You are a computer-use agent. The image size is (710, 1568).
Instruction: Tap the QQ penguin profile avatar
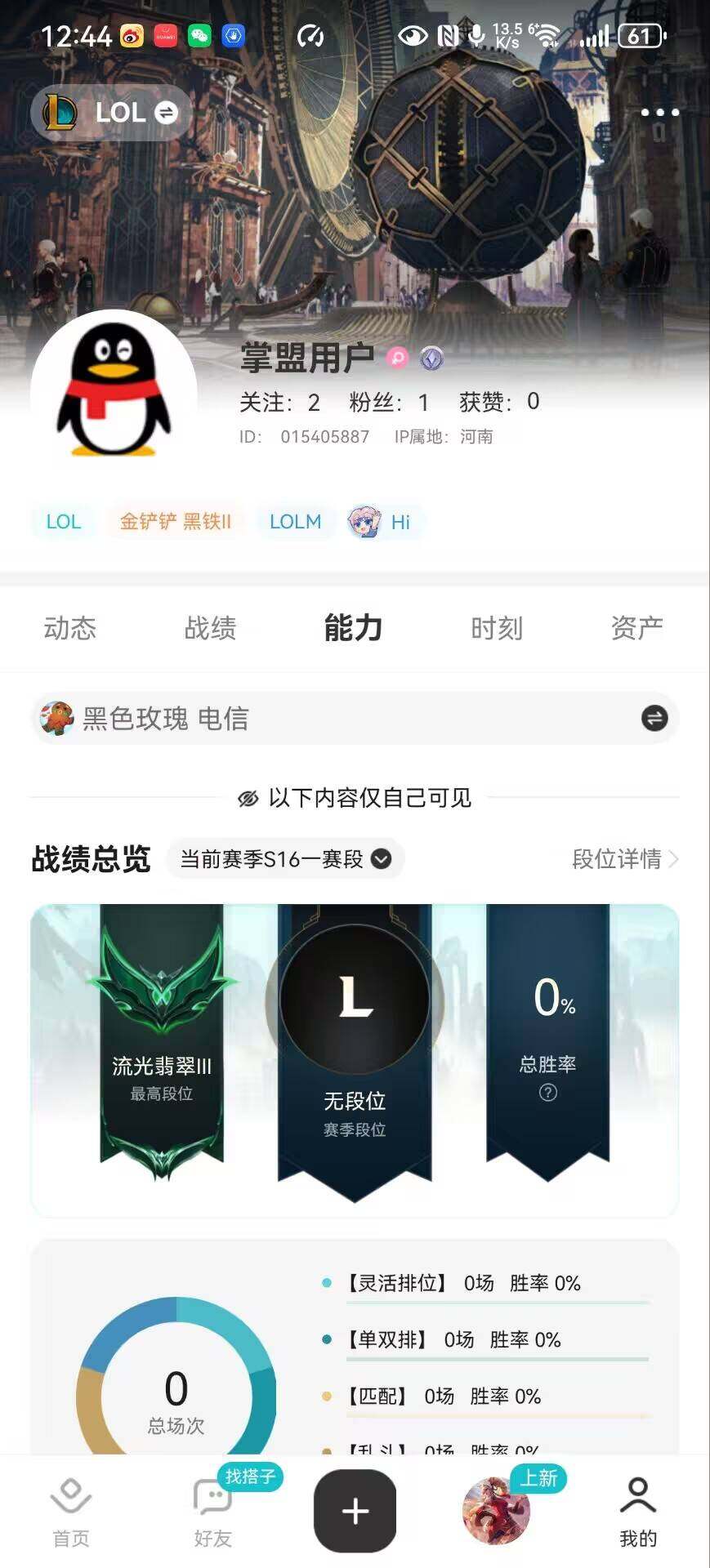[114, 392]
